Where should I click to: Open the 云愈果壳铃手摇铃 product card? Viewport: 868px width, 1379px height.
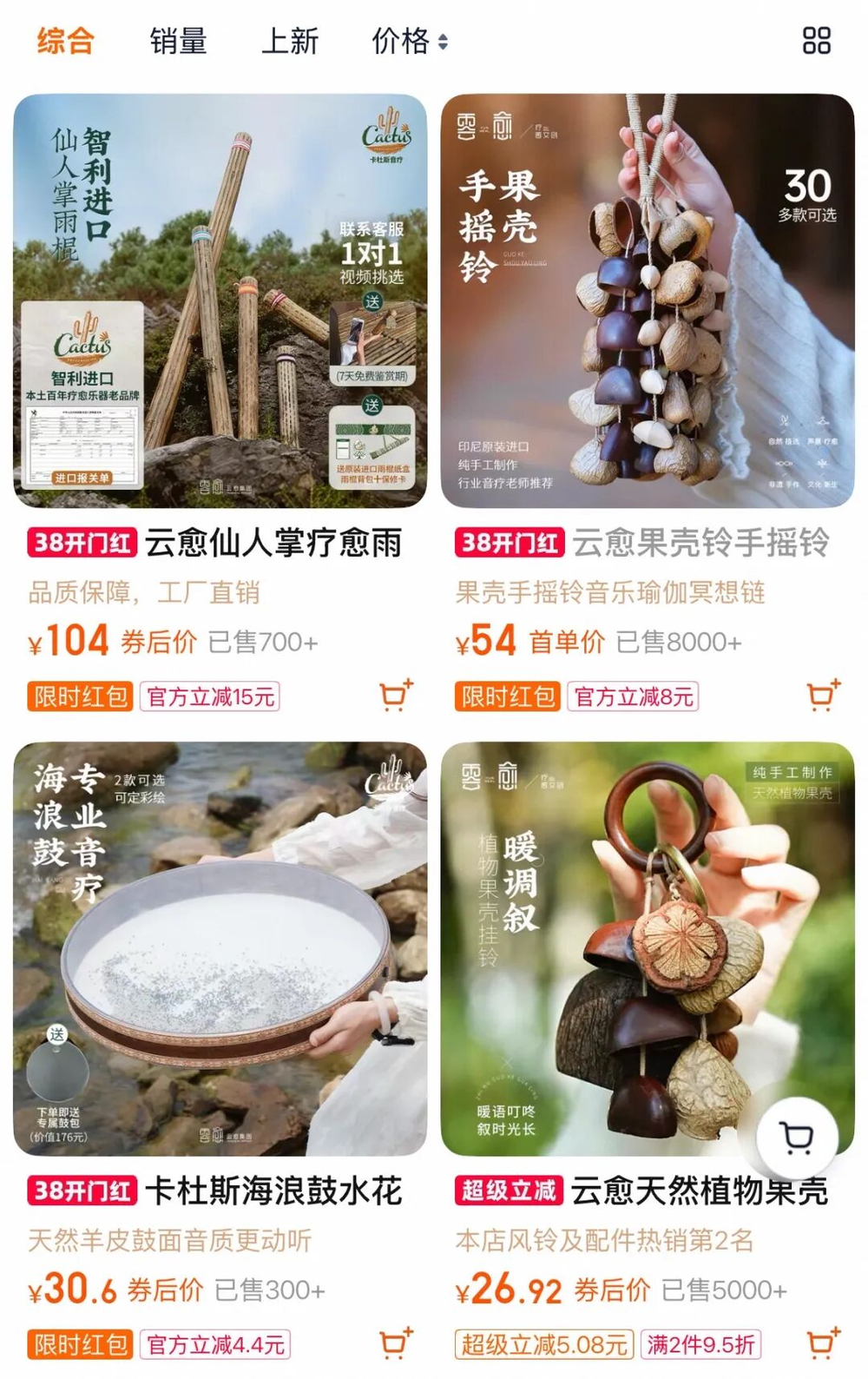(648, 300)
